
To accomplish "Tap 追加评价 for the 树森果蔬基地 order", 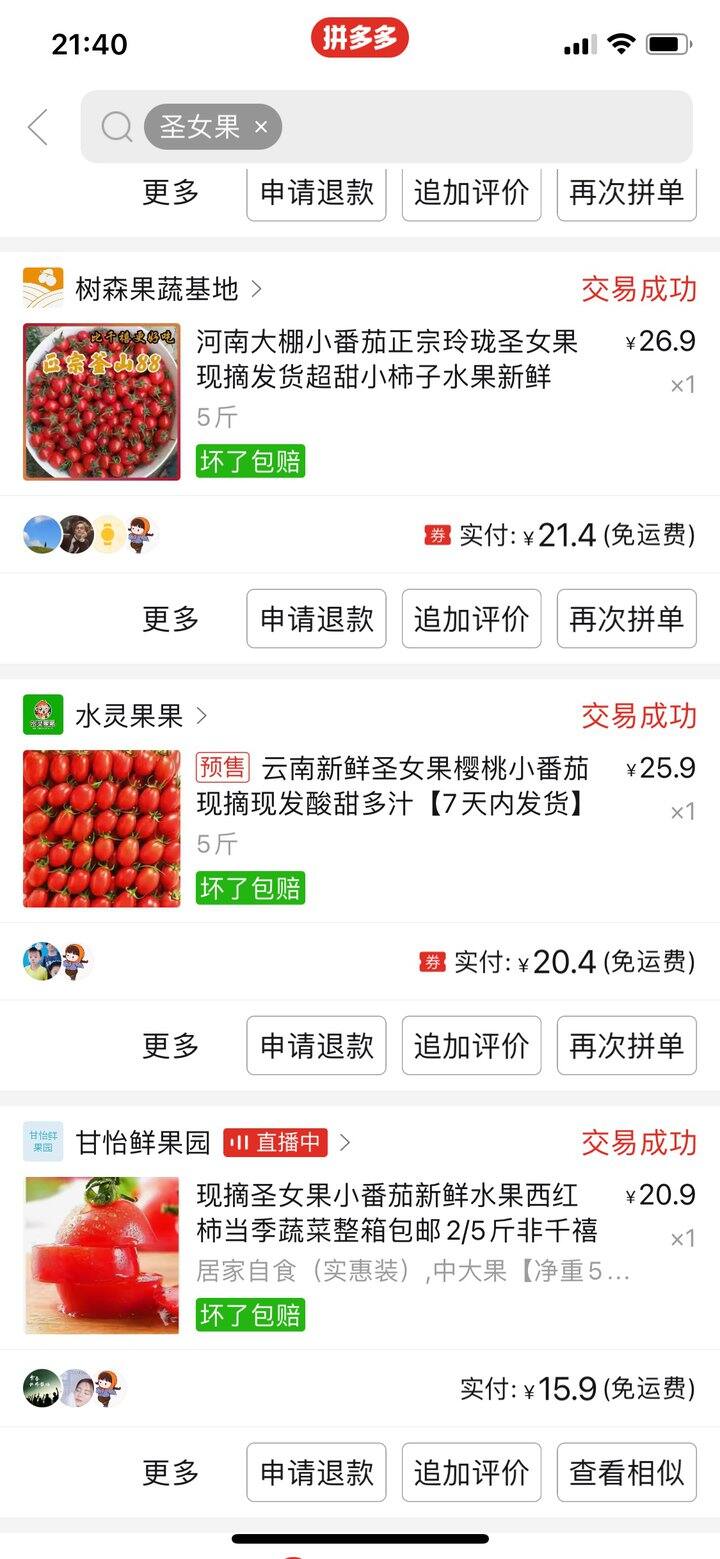I will tap(471, 619).
